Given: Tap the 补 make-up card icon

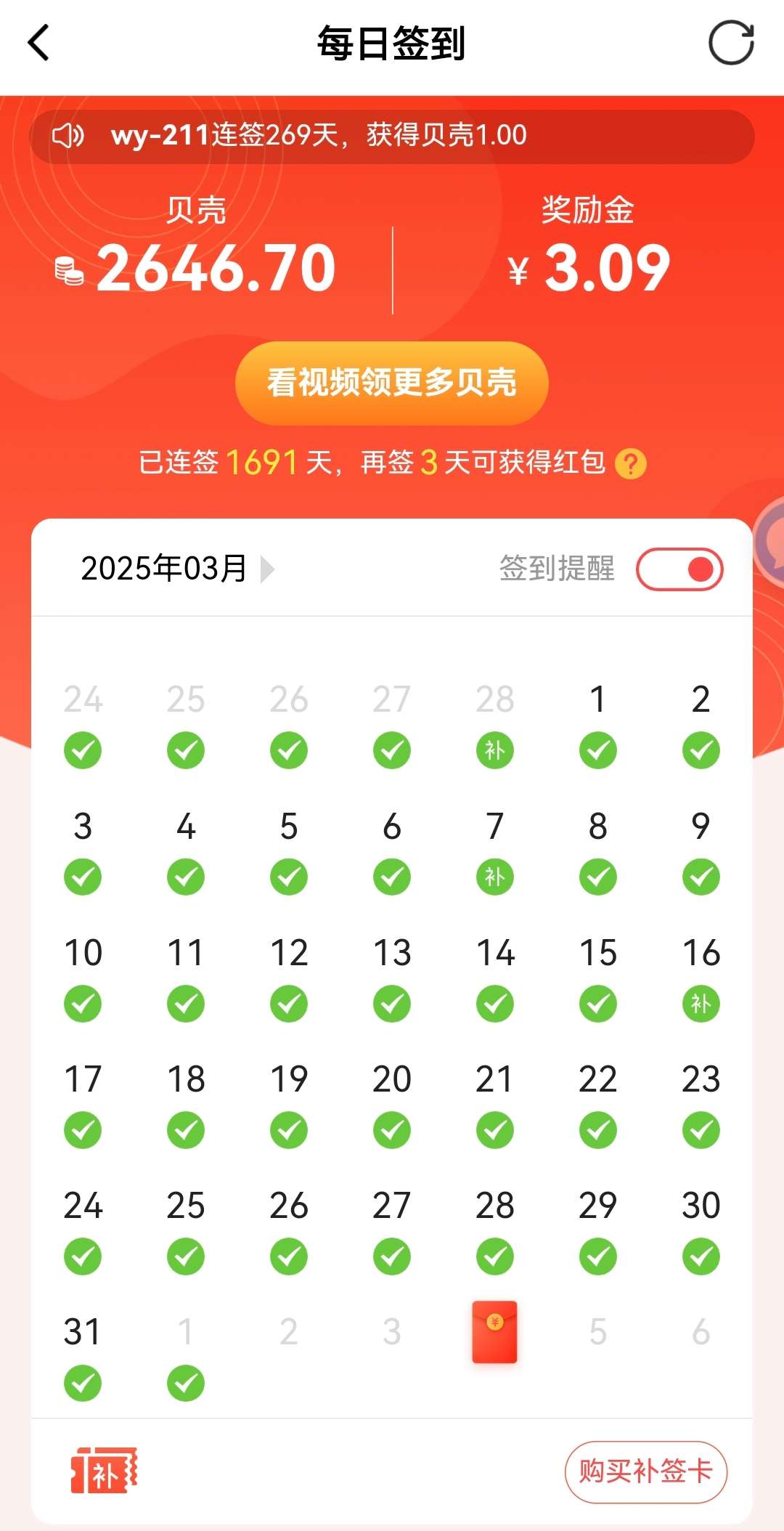Looking at the screenshot, I should [x=104, y=1471].
